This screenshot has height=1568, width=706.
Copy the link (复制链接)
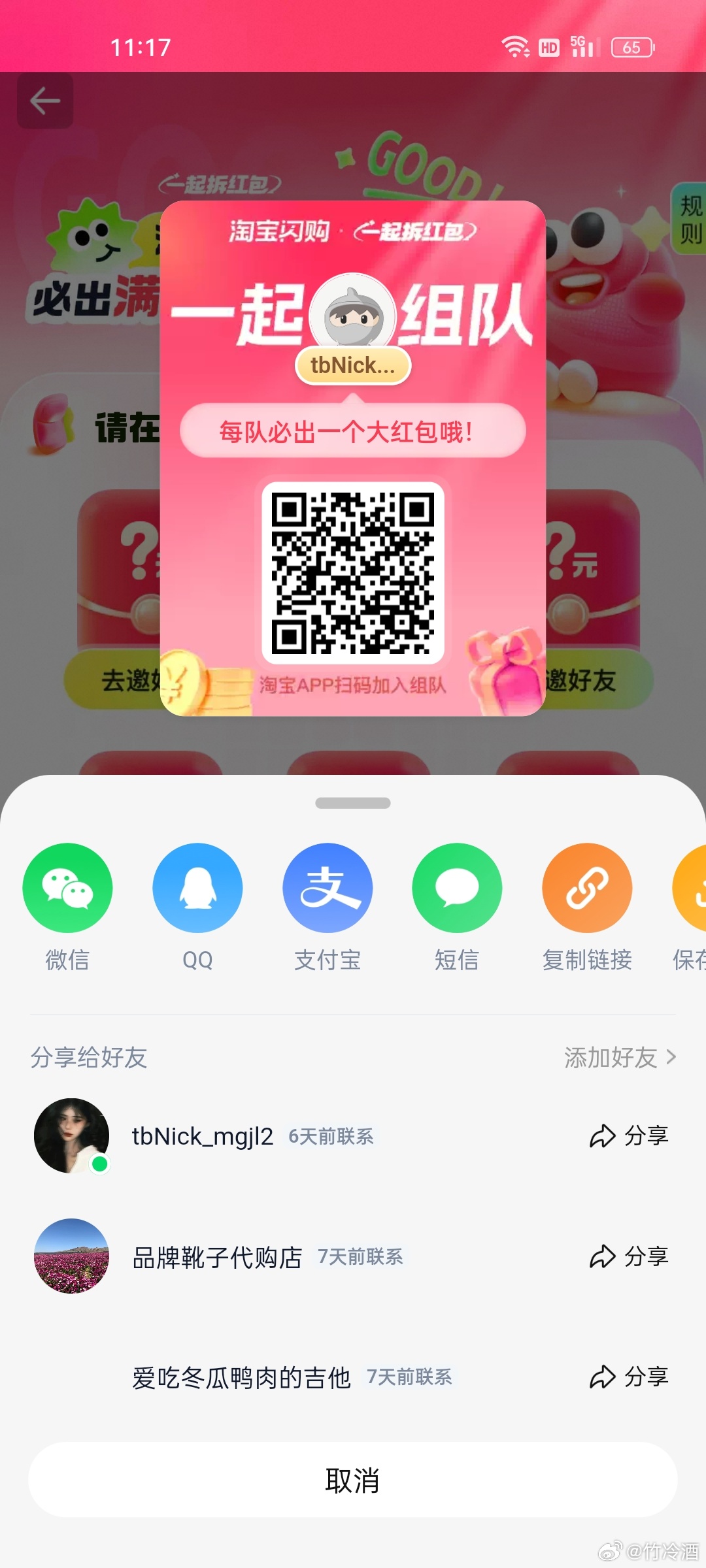tap(587, 887)
